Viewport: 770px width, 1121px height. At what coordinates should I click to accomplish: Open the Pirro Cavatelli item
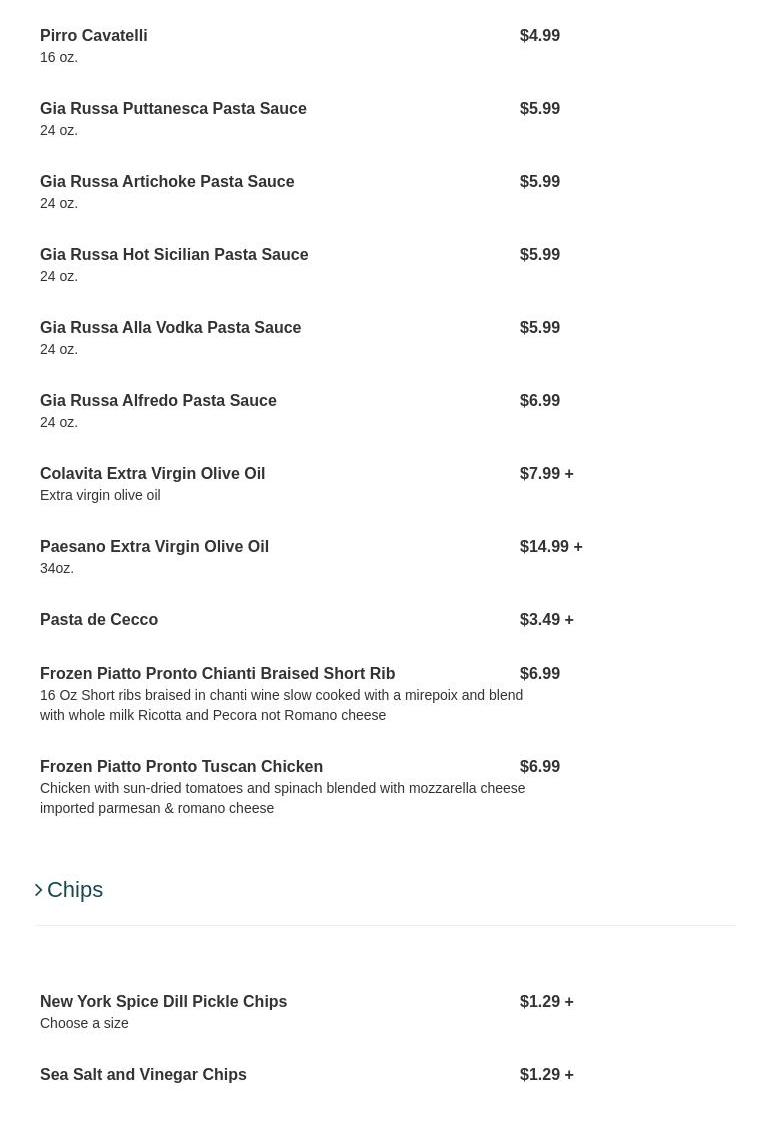pyautogui.click(x=94, y=36)
